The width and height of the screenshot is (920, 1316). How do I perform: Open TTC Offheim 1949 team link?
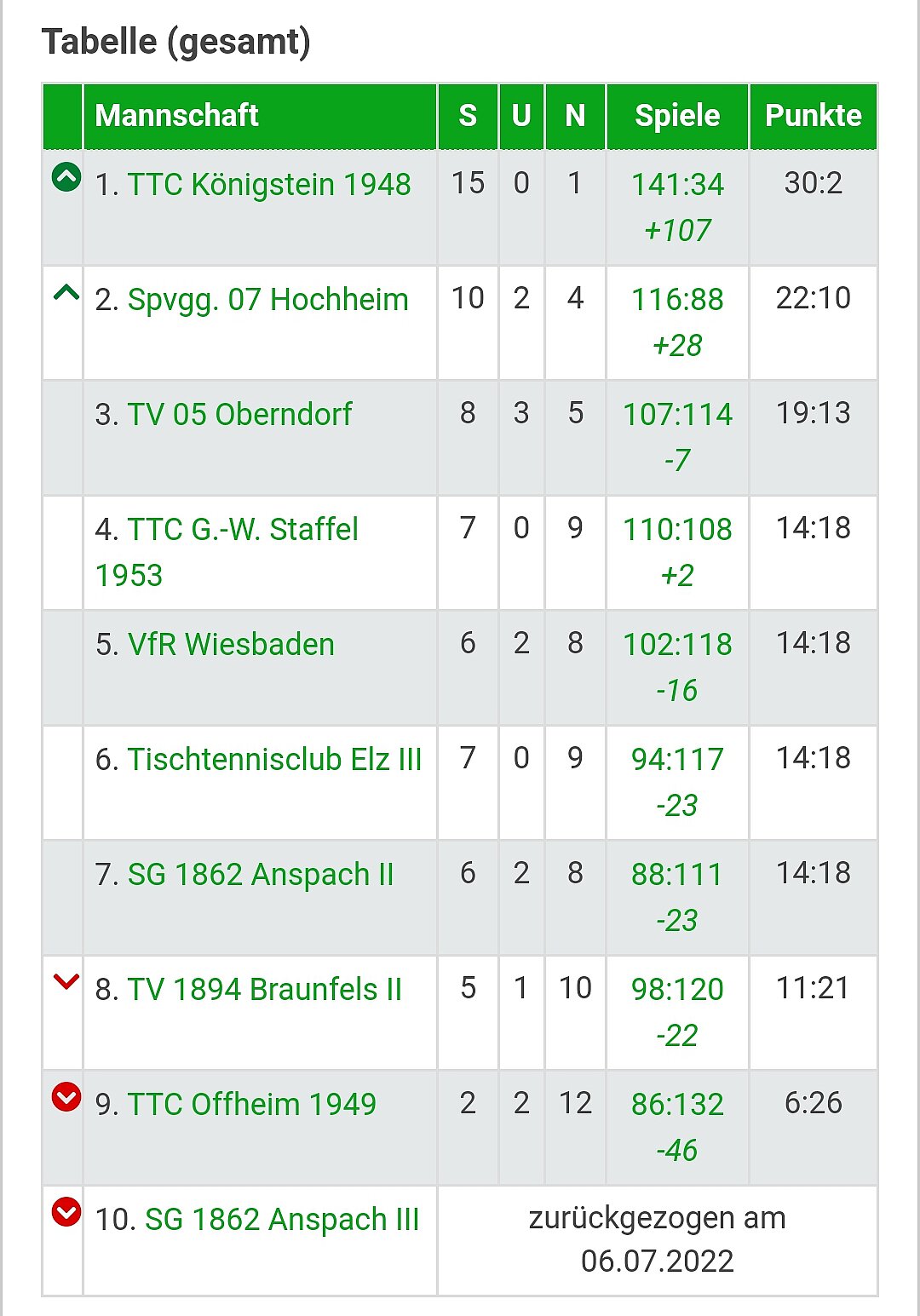(251, 1105)
